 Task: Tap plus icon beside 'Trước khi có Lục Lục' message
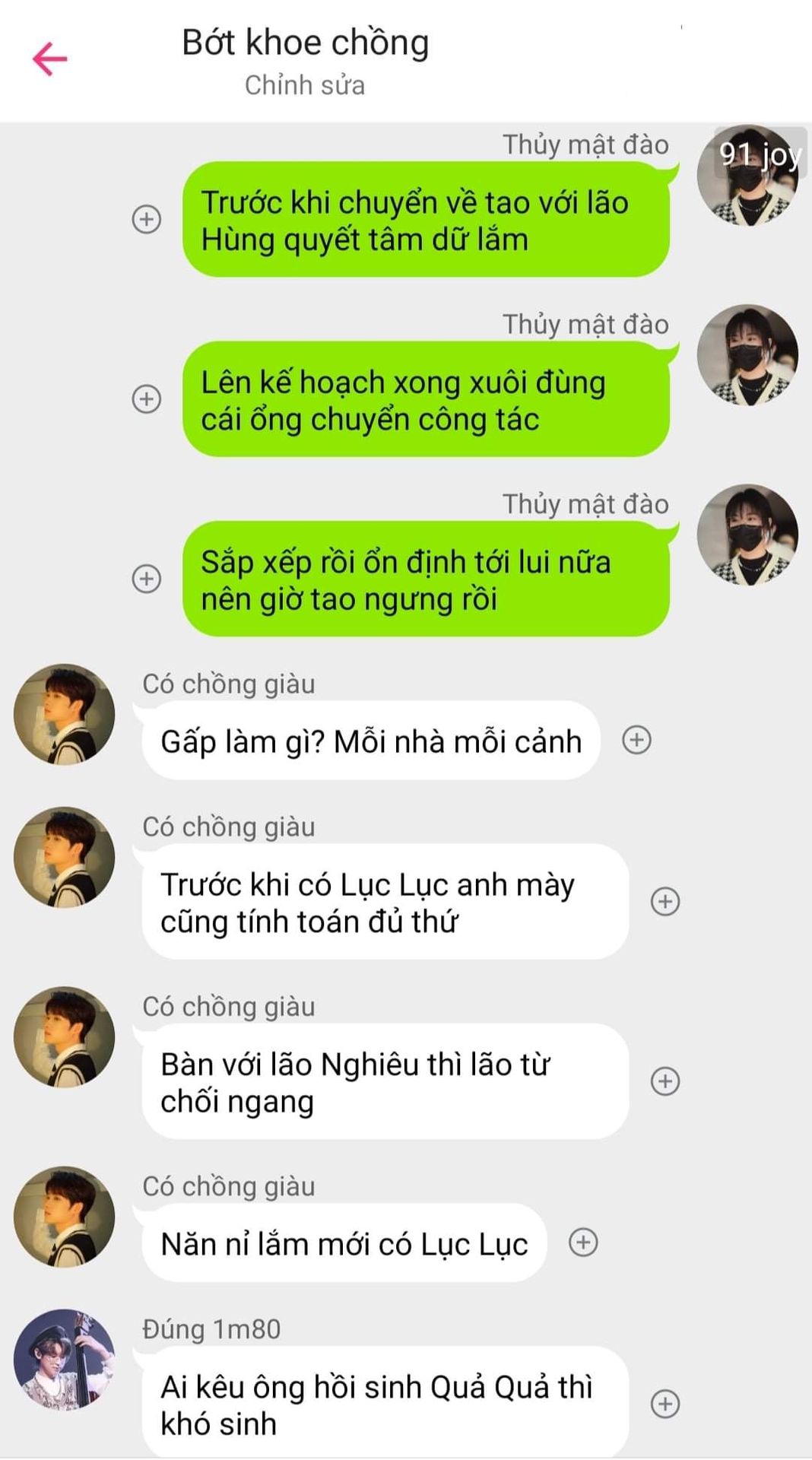click(x=665, y=901)
